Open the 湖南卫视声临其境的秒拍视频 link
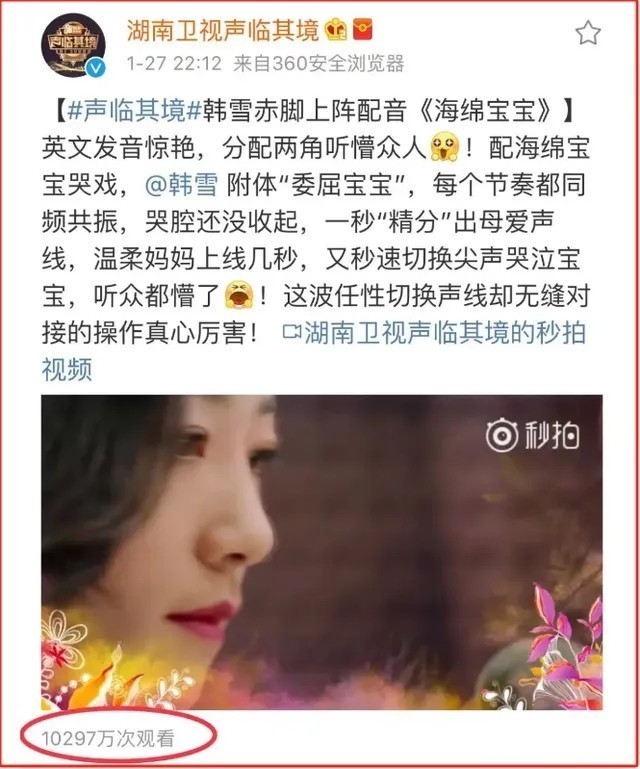Screen dimensions: 640x769 tap(314, 352)
